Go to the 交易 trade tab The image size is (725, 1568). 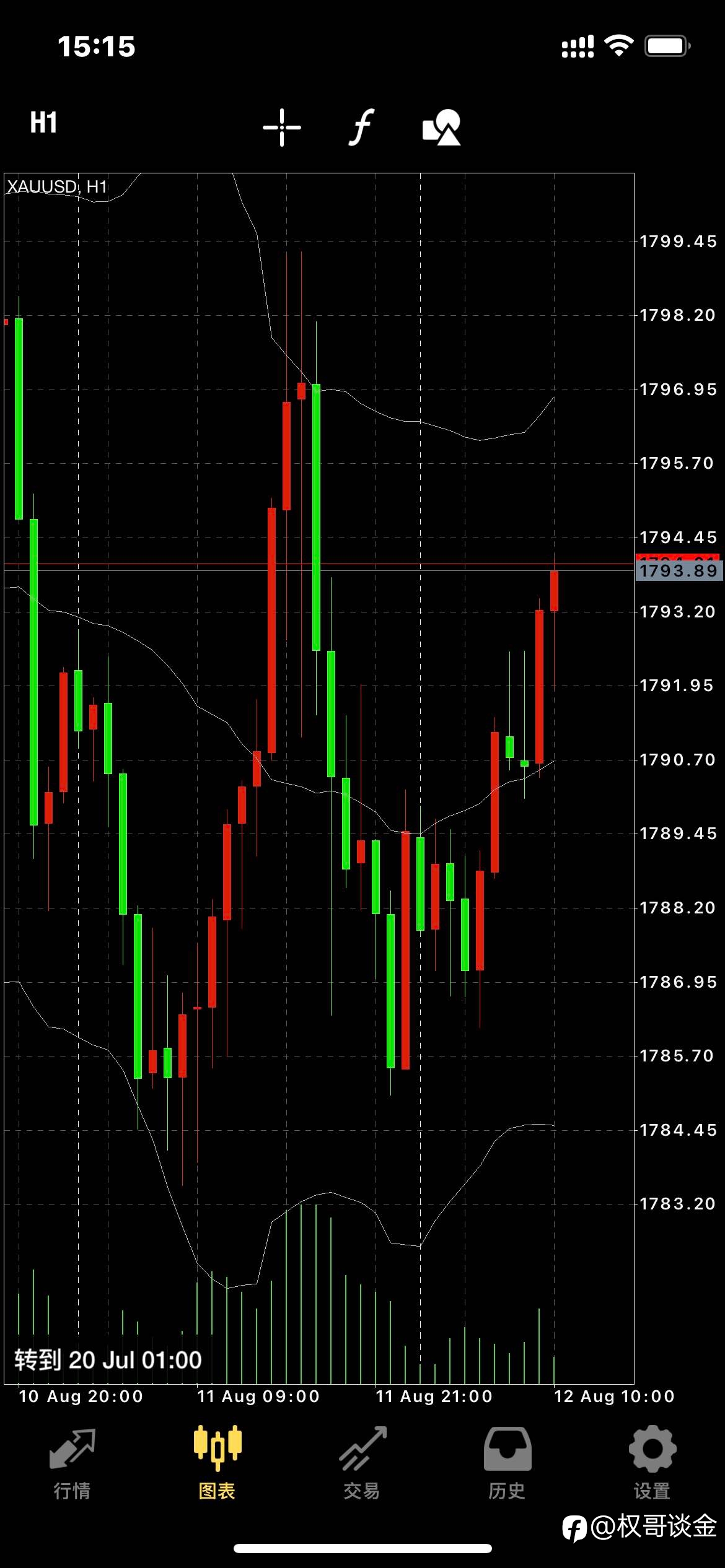tap(362, 1464)
